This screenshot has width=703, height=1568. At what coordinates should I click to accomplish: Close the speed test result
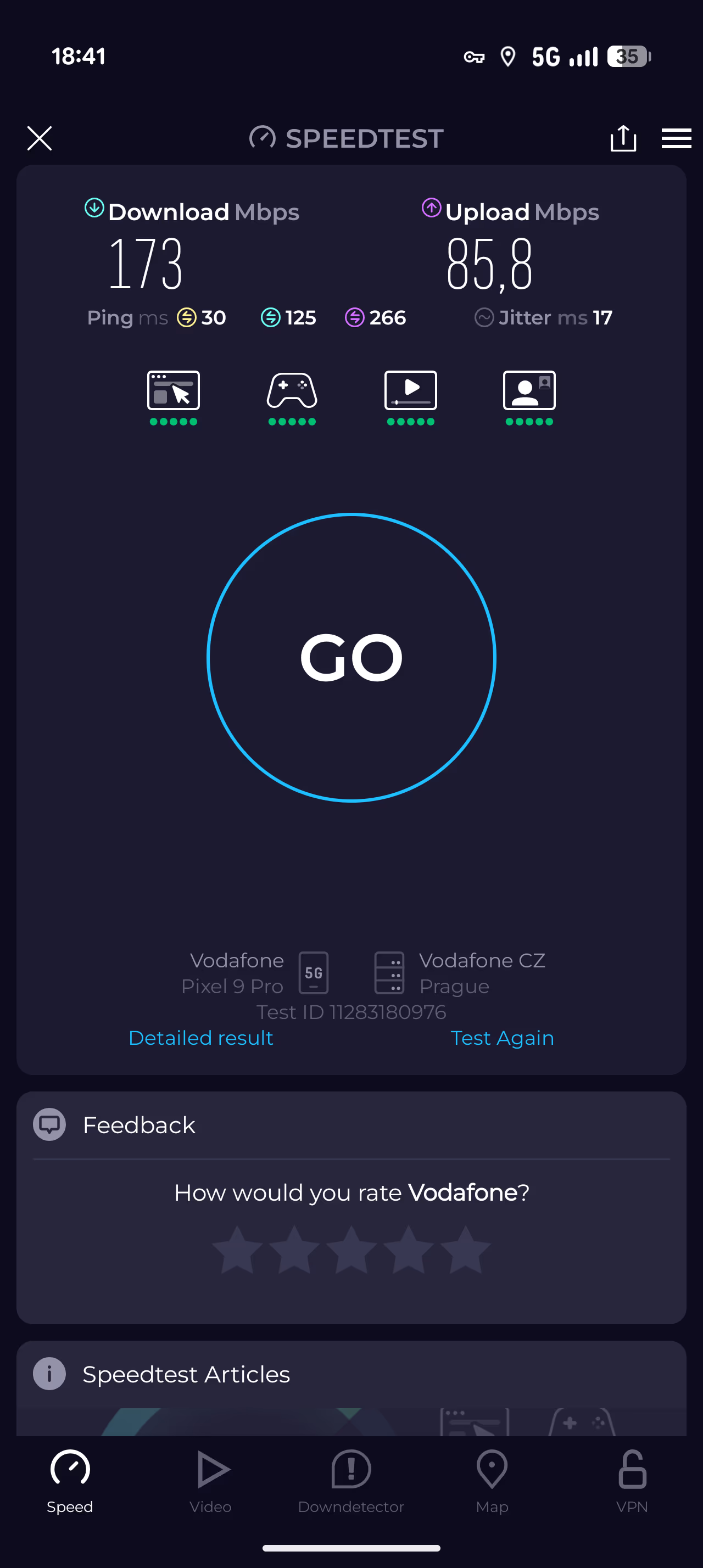pyautogui.click(x=40, y=138)
